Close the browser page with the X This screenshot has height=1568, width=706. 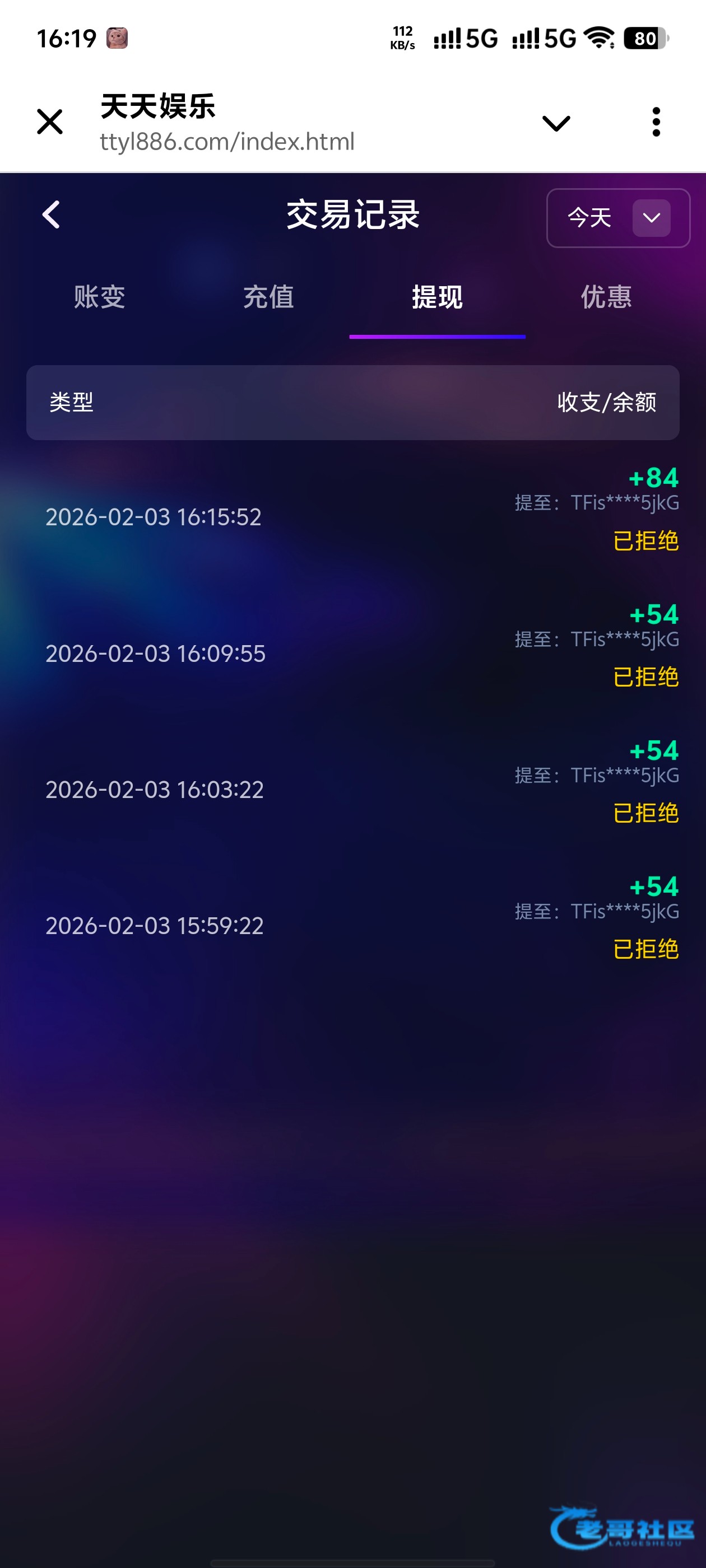(50, 122)
